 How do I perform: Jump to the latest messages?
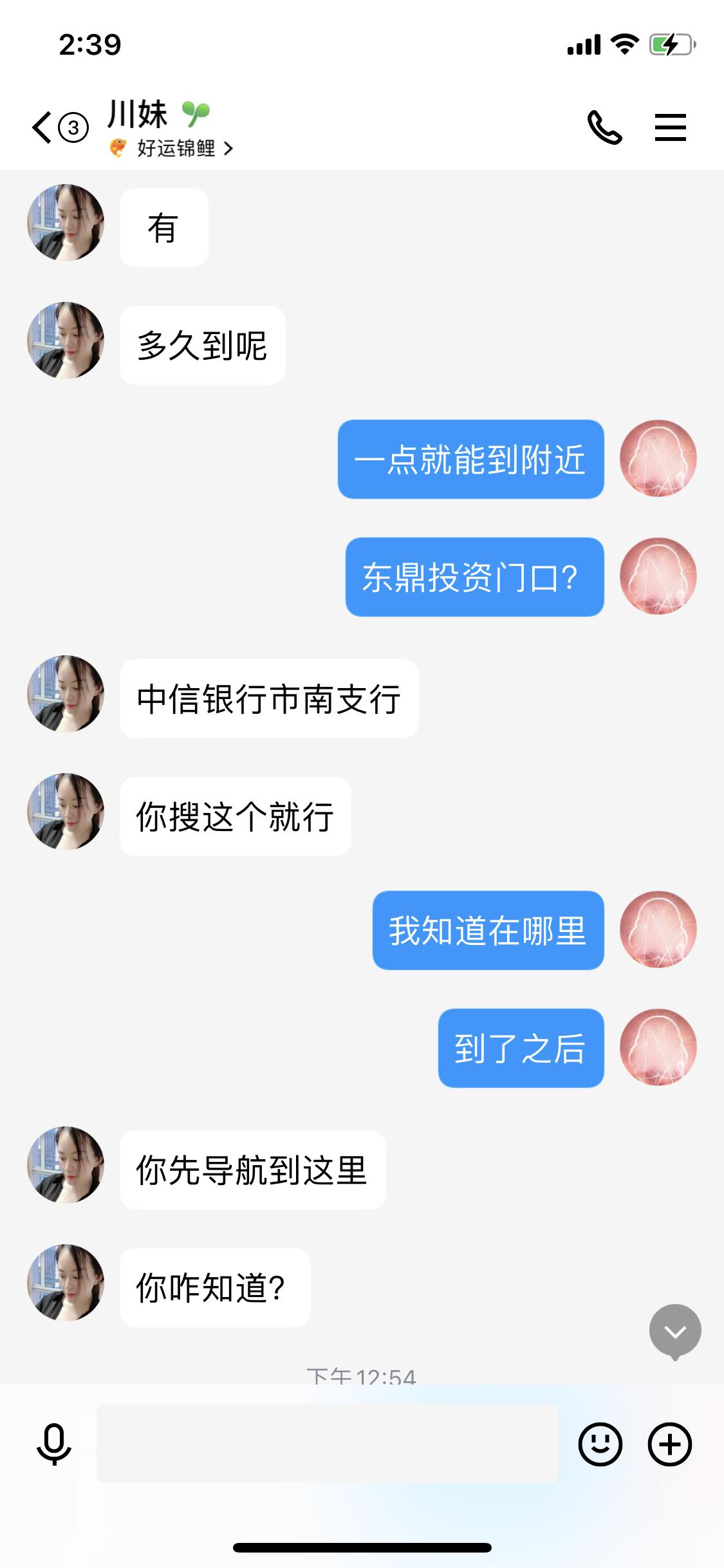point(674,1332)
